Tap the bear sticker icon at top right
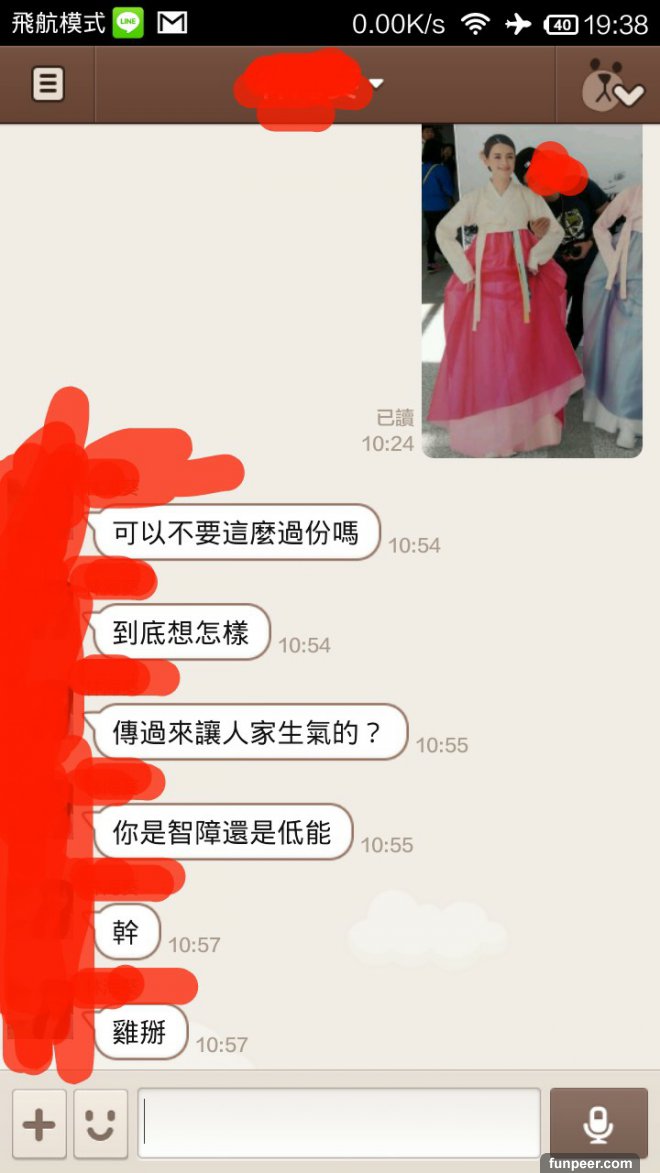 point(610,86)
